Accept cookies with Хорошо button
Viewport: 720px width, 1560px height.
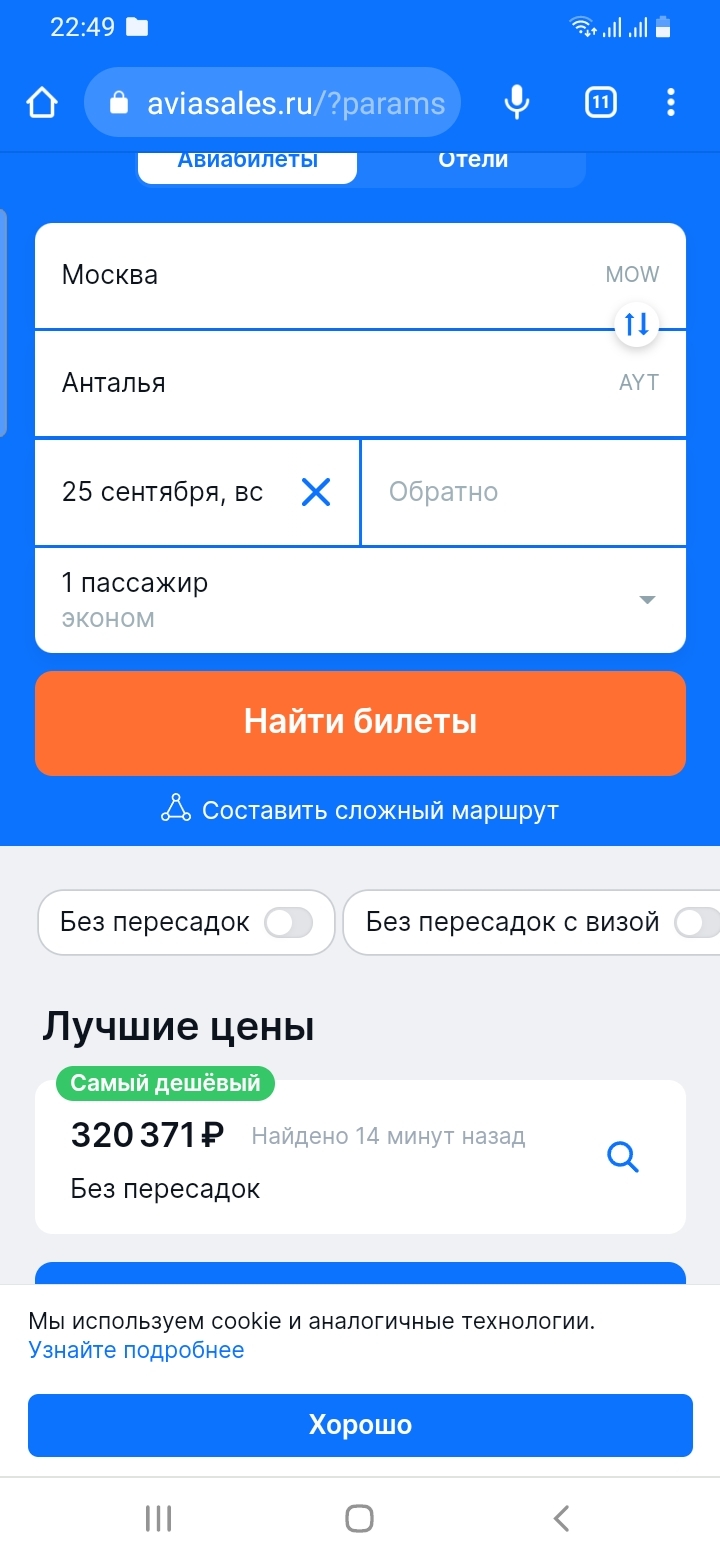[360, 1425]
